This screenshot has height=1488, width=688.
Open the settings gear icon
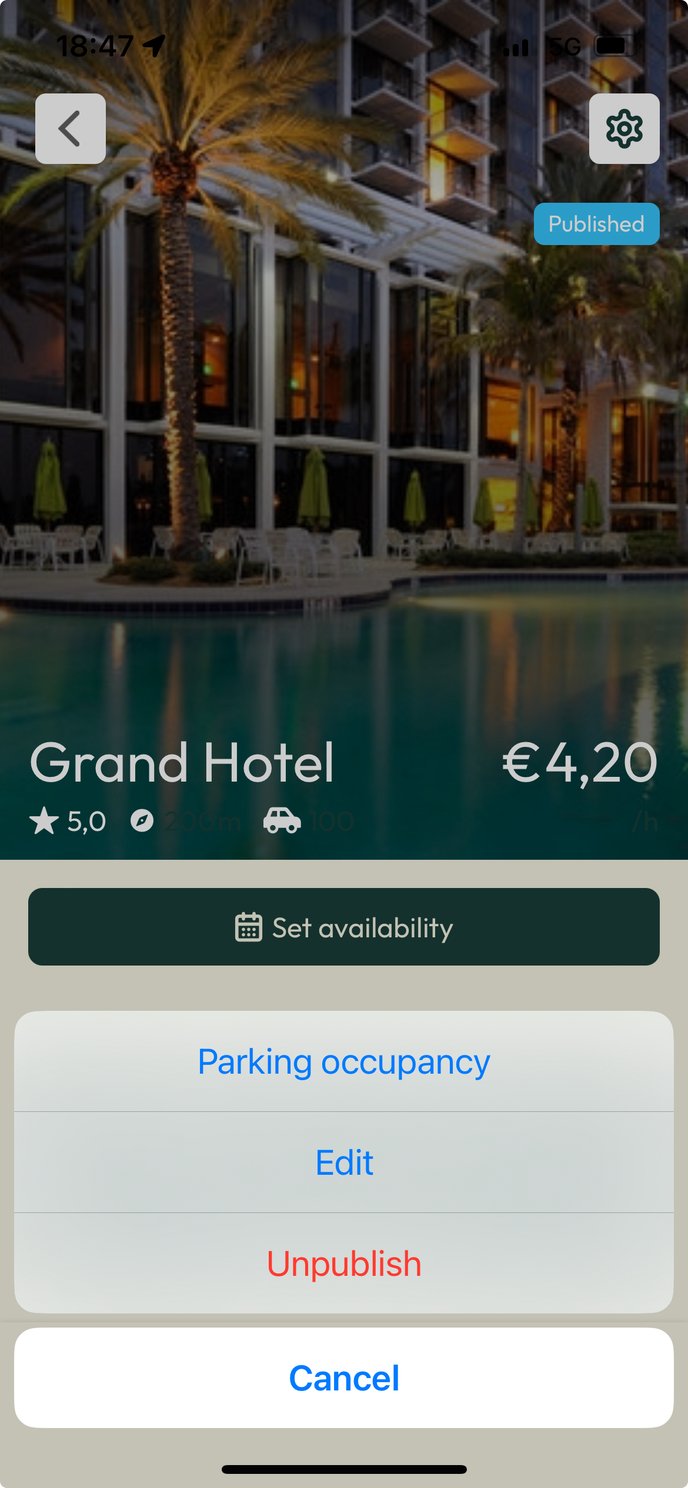[x=624, y=129]
